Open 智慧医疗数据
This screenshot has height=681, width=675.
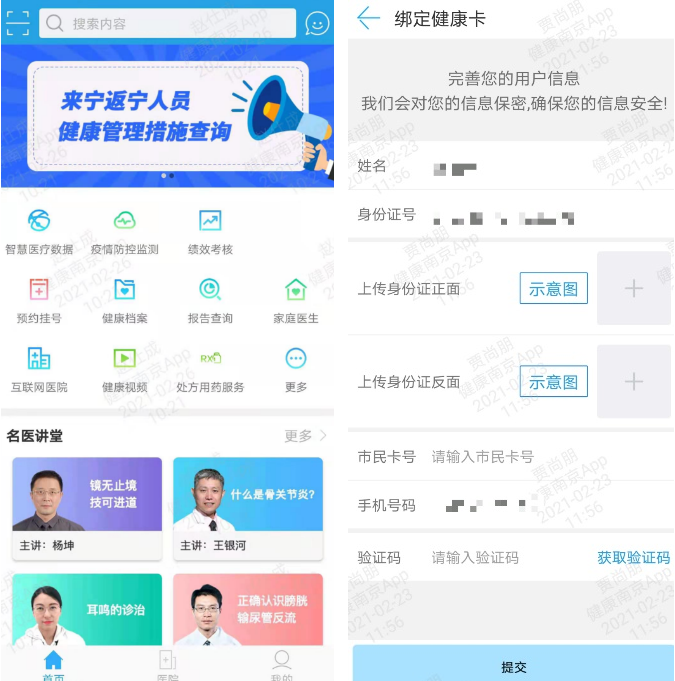tap(39, 232)
